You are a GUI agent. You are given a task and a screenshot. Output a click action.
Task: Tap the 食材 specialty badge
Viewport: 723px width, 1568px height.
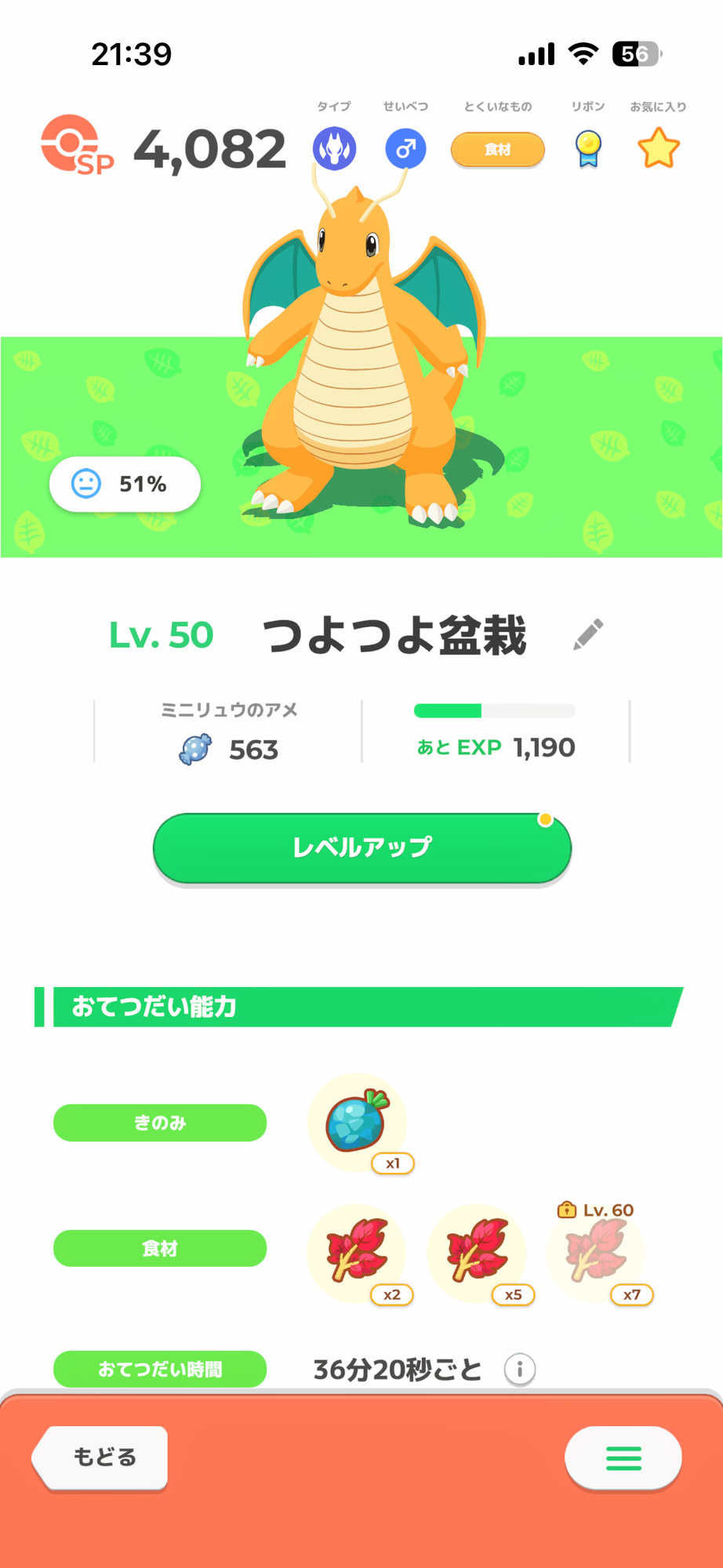coord(497,149)
